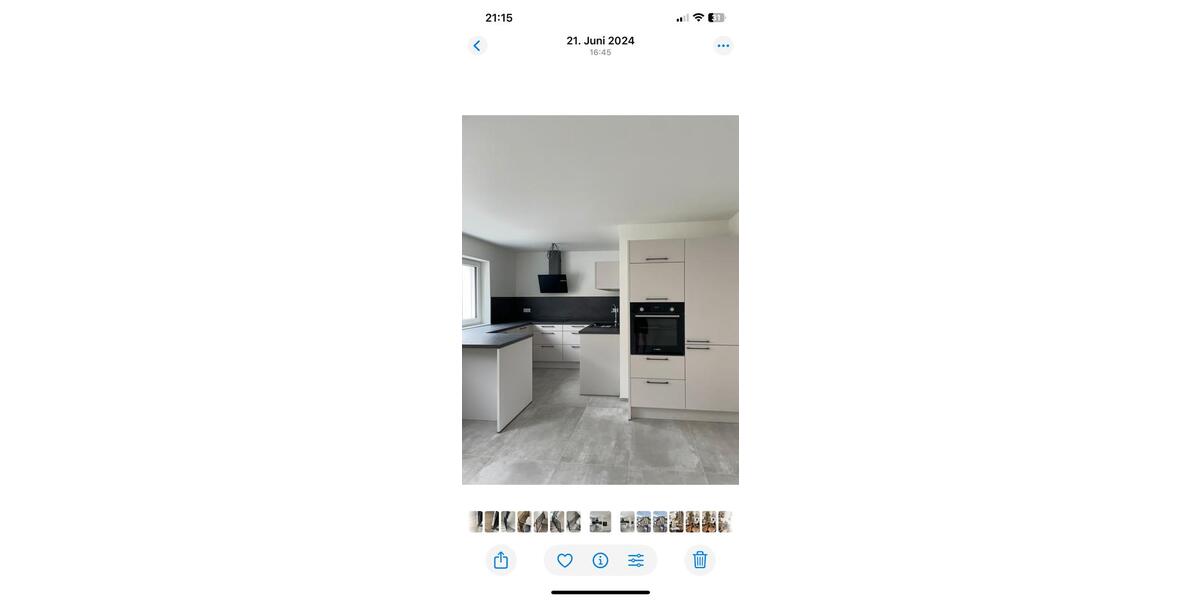Select the first thumbnail in the strip
Image resolution: width=1200 pixels, height=600 pixels.
(476, 522)
